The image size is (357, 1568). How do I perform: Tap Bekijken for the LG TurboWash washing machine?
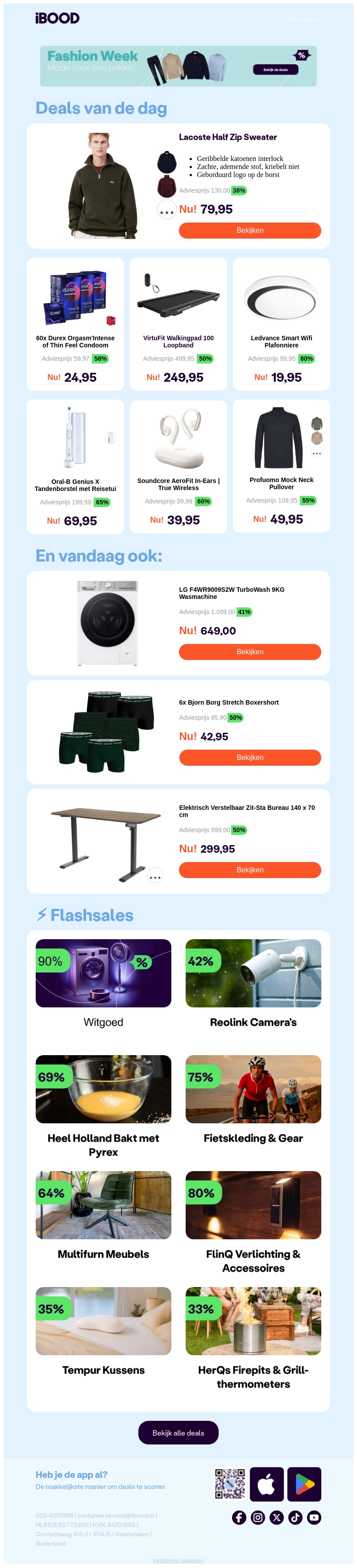250,652
